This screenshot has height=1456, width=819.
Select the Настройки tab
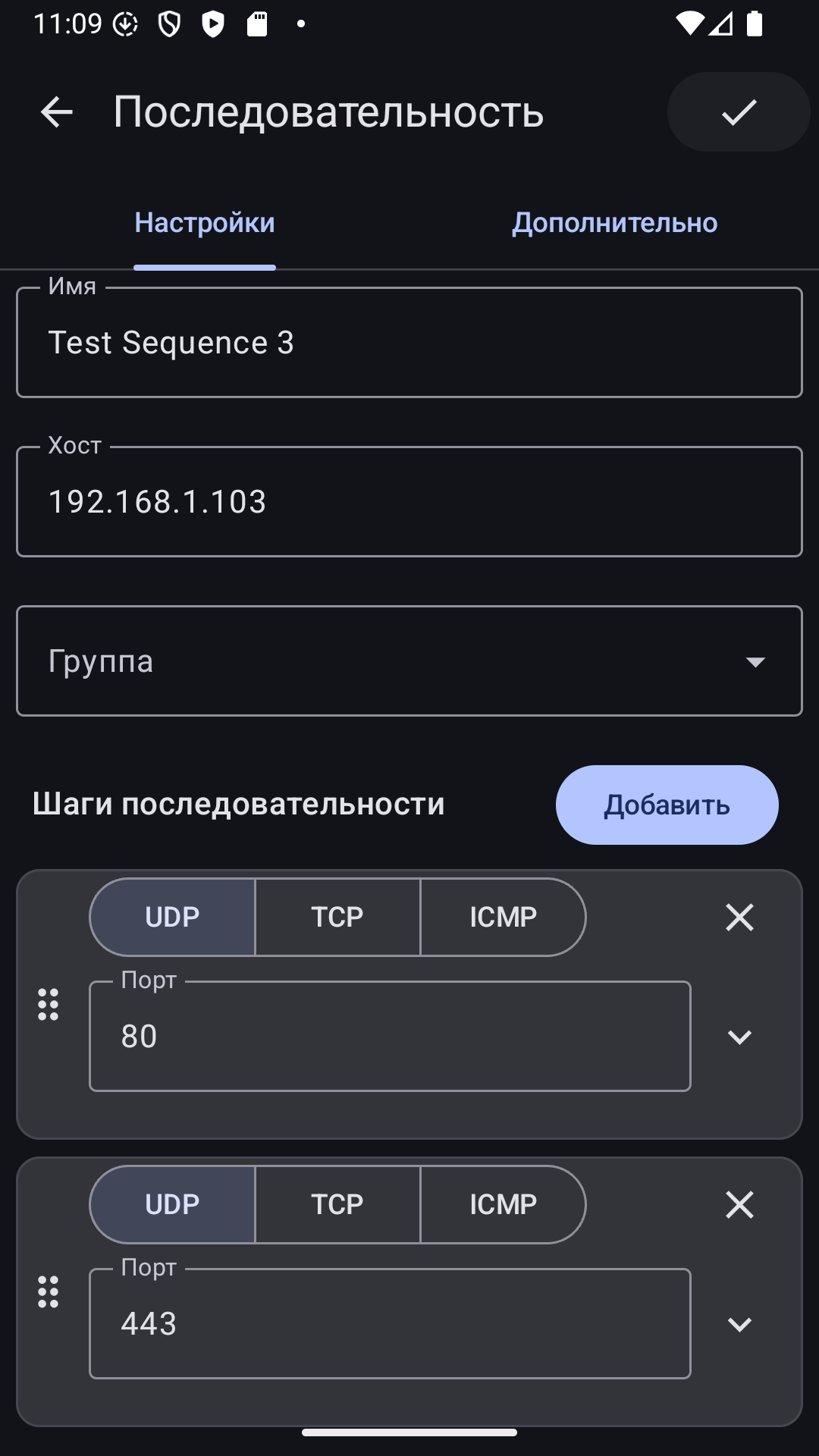205,223
